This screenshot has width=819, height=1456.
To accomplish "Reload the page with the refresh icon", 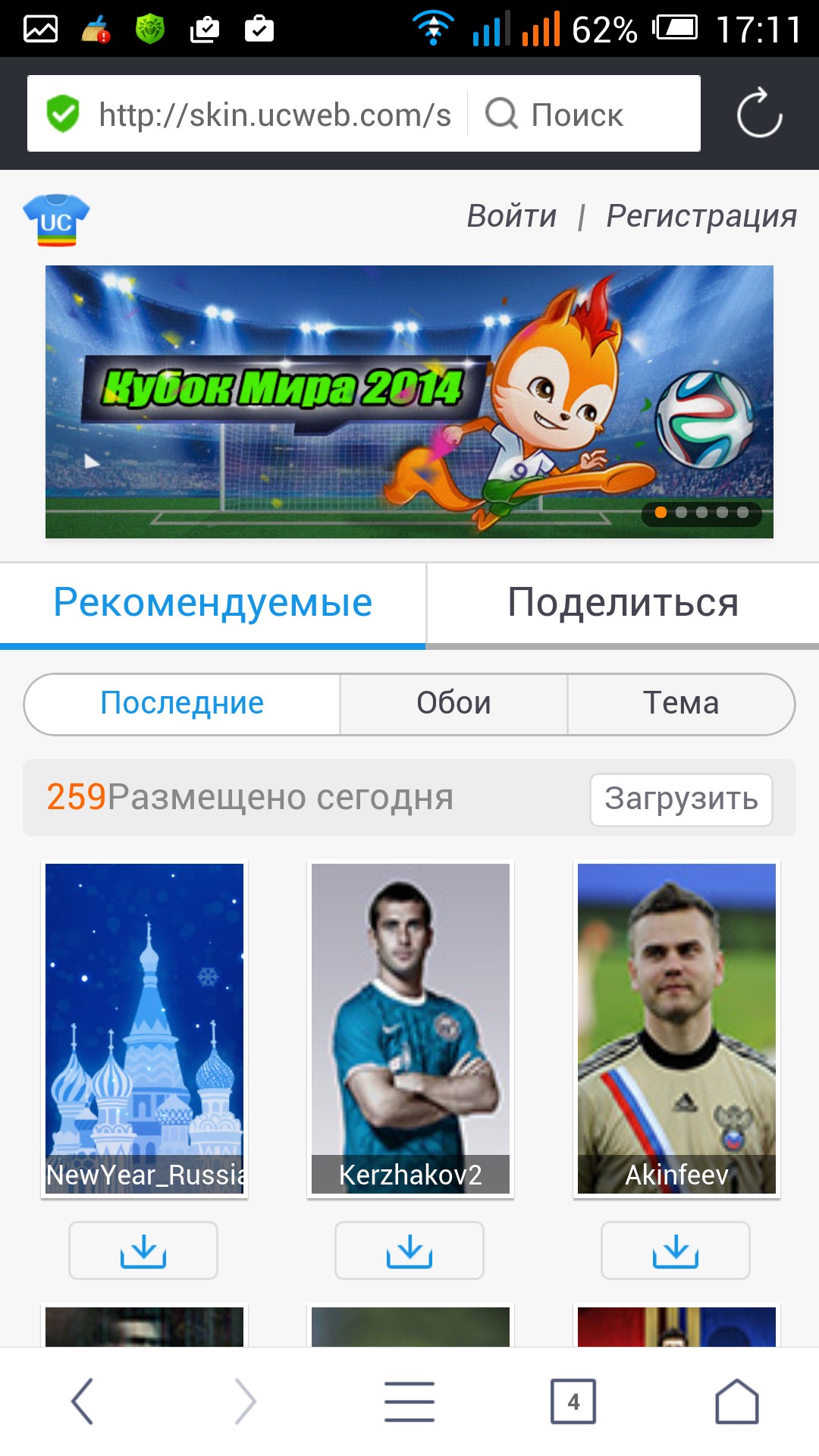I will coord(759,114).
